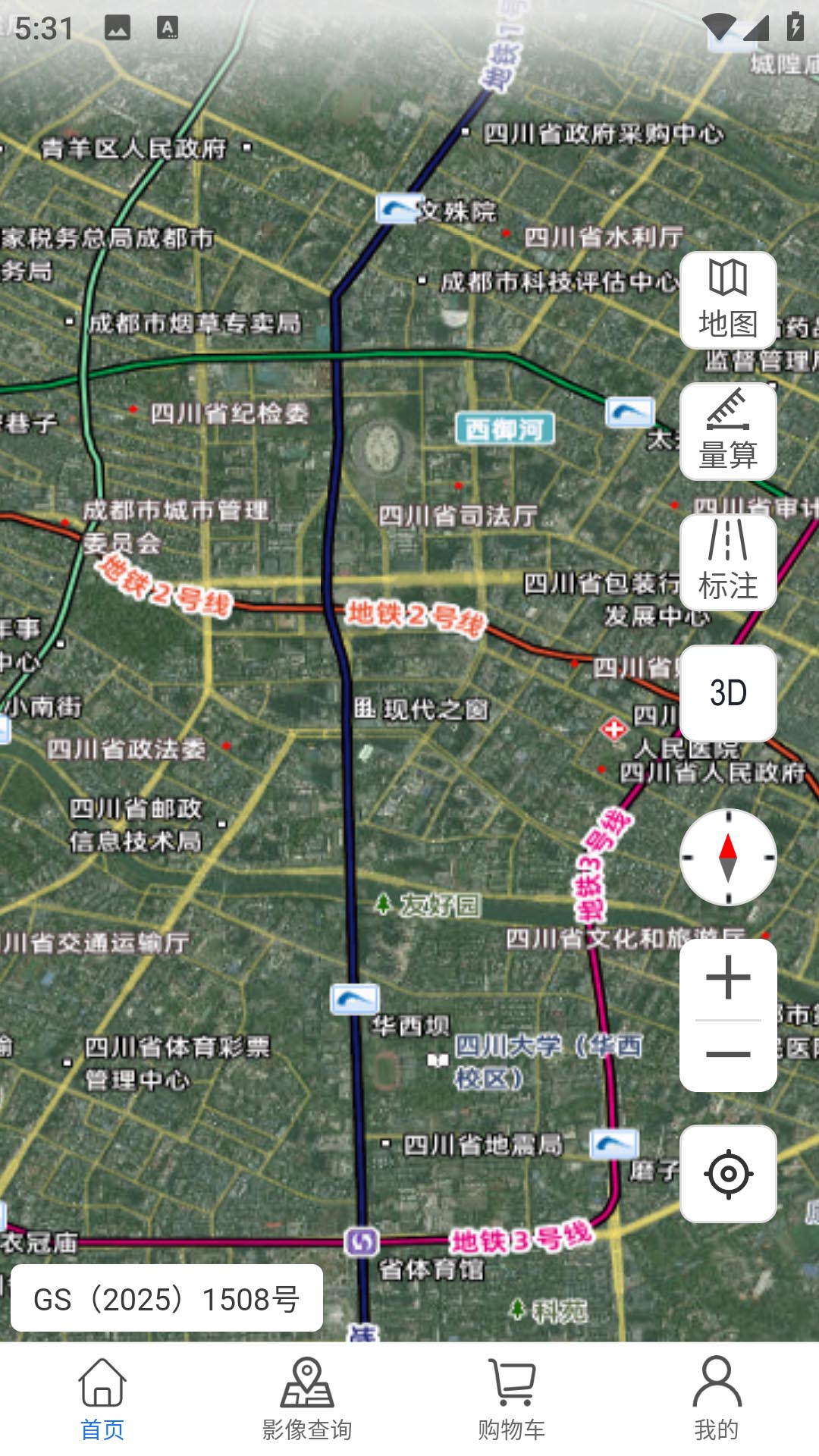
Task: Click the 磨子 metro station marker
Action: tap(614, 1141)
